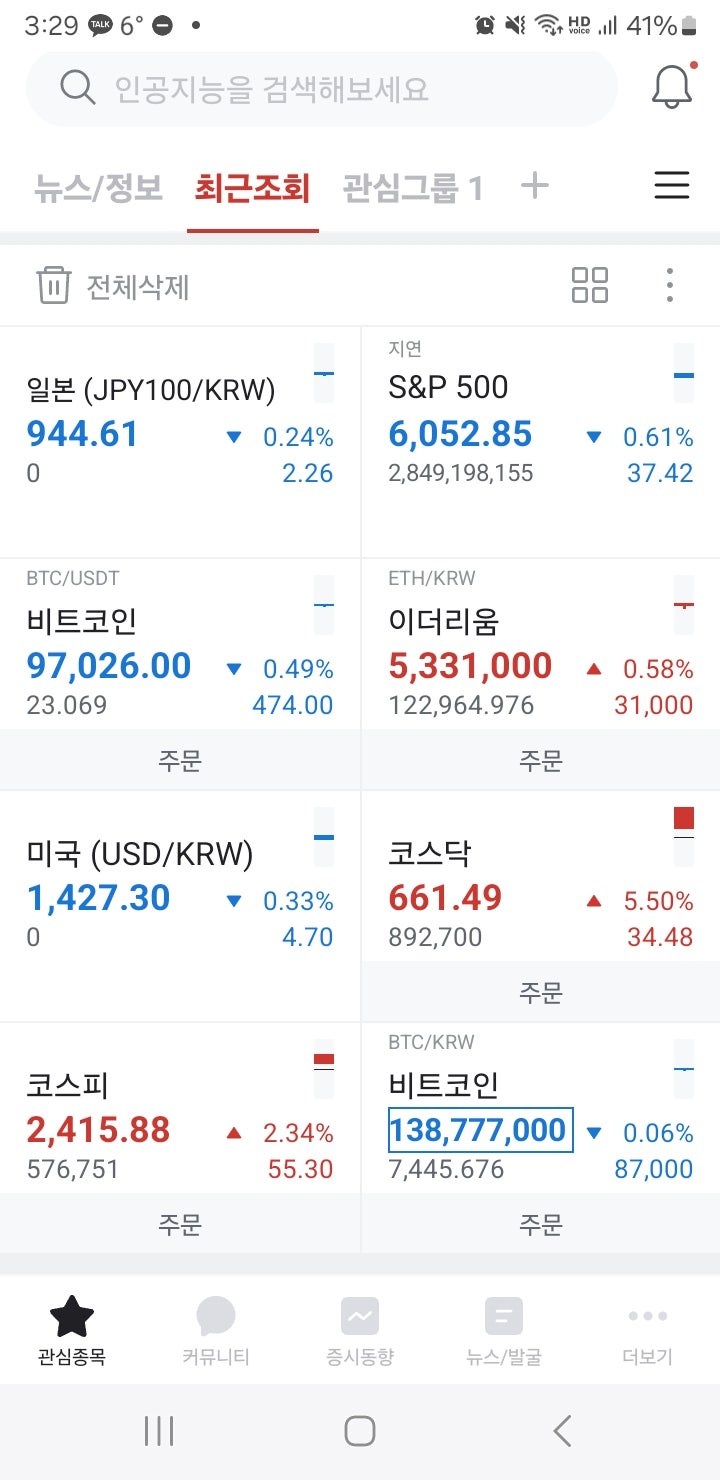Go to the 증시동향 tab
The height and width of the screenshot is (1480, 720).
click(360, 1331)
